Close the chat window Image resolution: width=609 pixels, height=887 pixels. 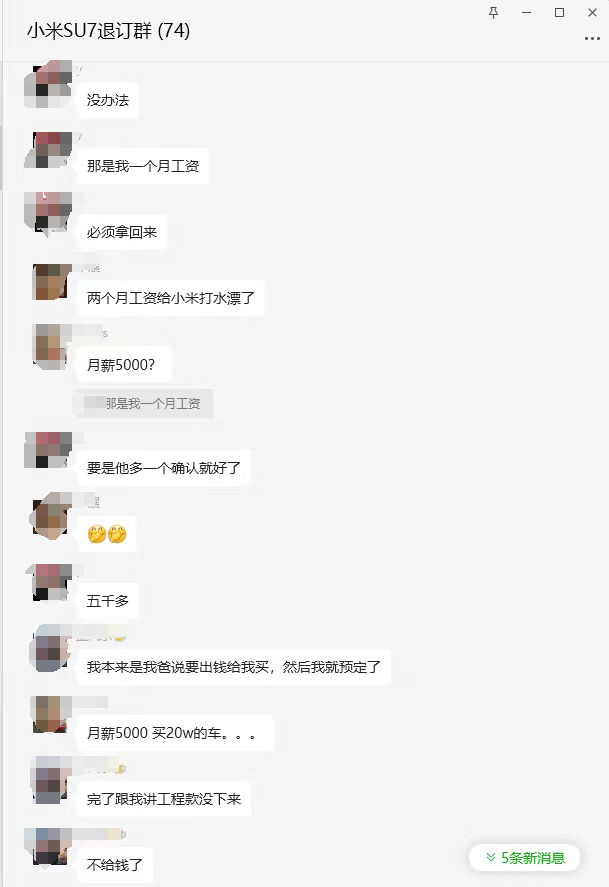[591, 12]
